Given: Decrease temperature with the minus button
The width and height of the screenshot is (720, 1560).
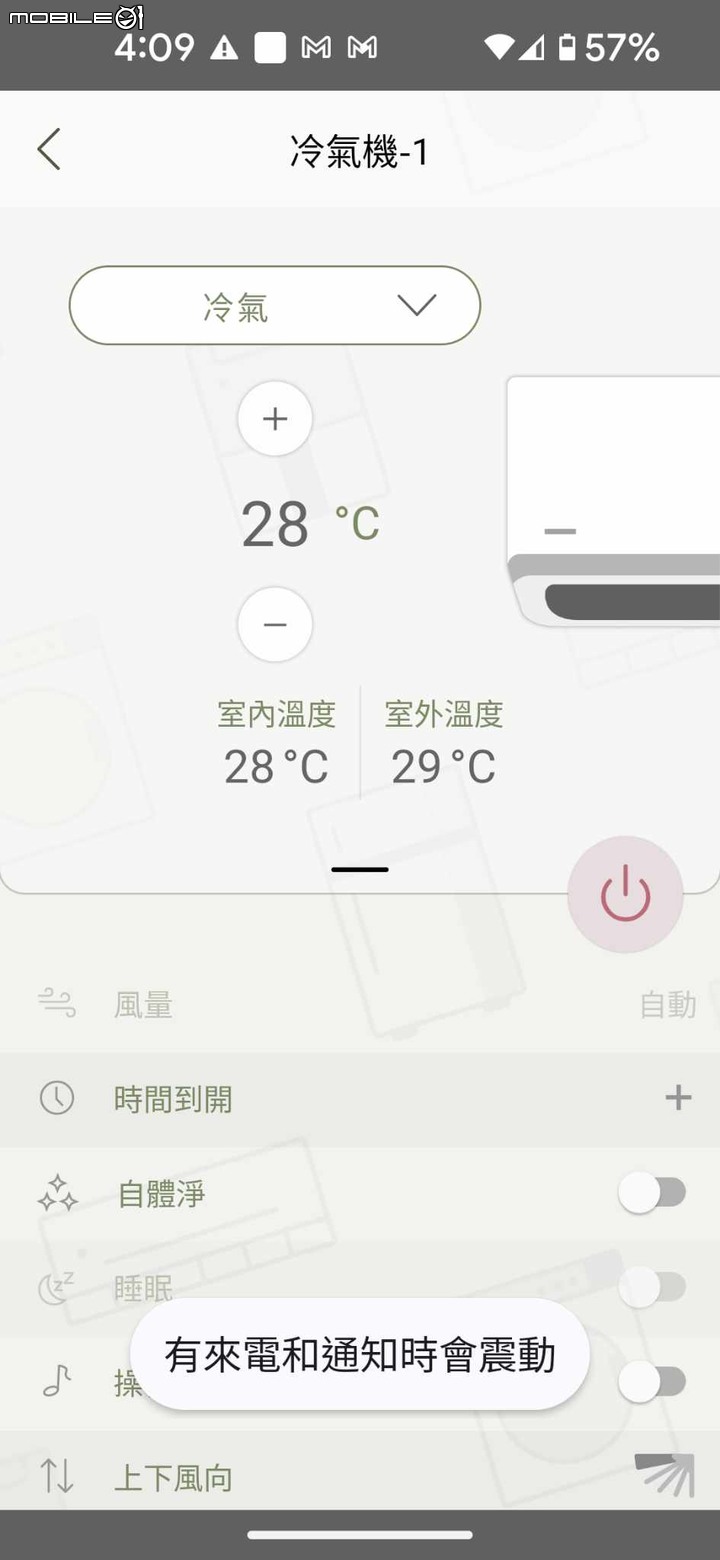Looking at the screenshot, I should click(x=275, y=624).
